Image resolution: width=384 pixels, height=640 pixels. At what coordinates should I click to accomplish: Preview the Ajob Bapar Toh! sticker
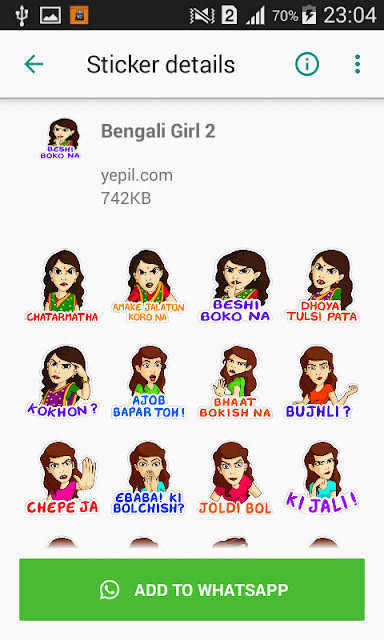click(x=149, y=382)
